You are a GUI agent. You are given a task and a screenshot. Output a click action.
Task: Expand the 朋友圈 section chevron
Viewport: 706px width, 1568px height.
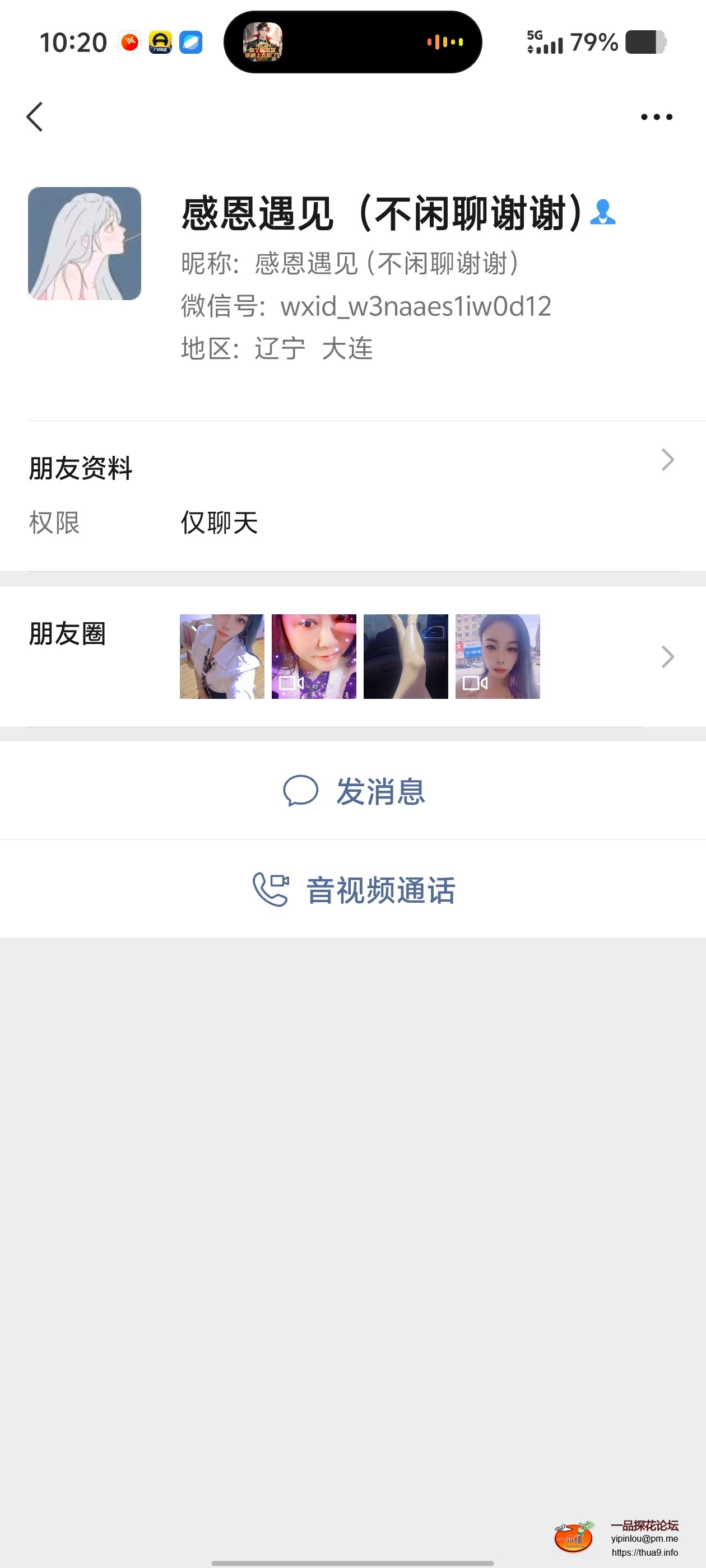[668, 656]
